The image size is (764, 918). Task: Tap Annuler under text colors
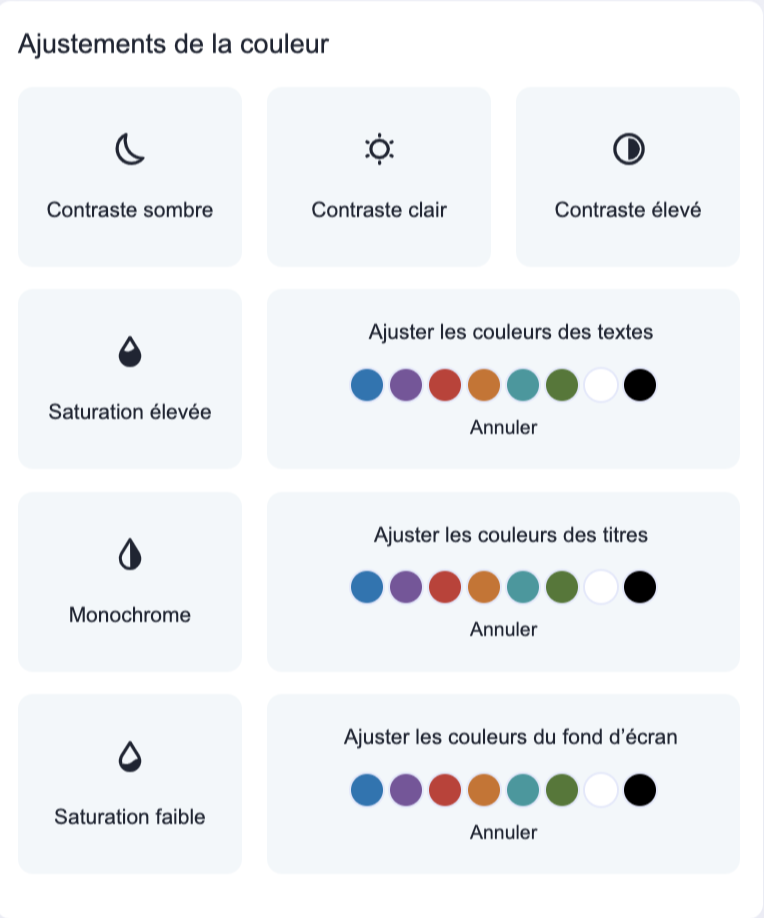[504, 427]
